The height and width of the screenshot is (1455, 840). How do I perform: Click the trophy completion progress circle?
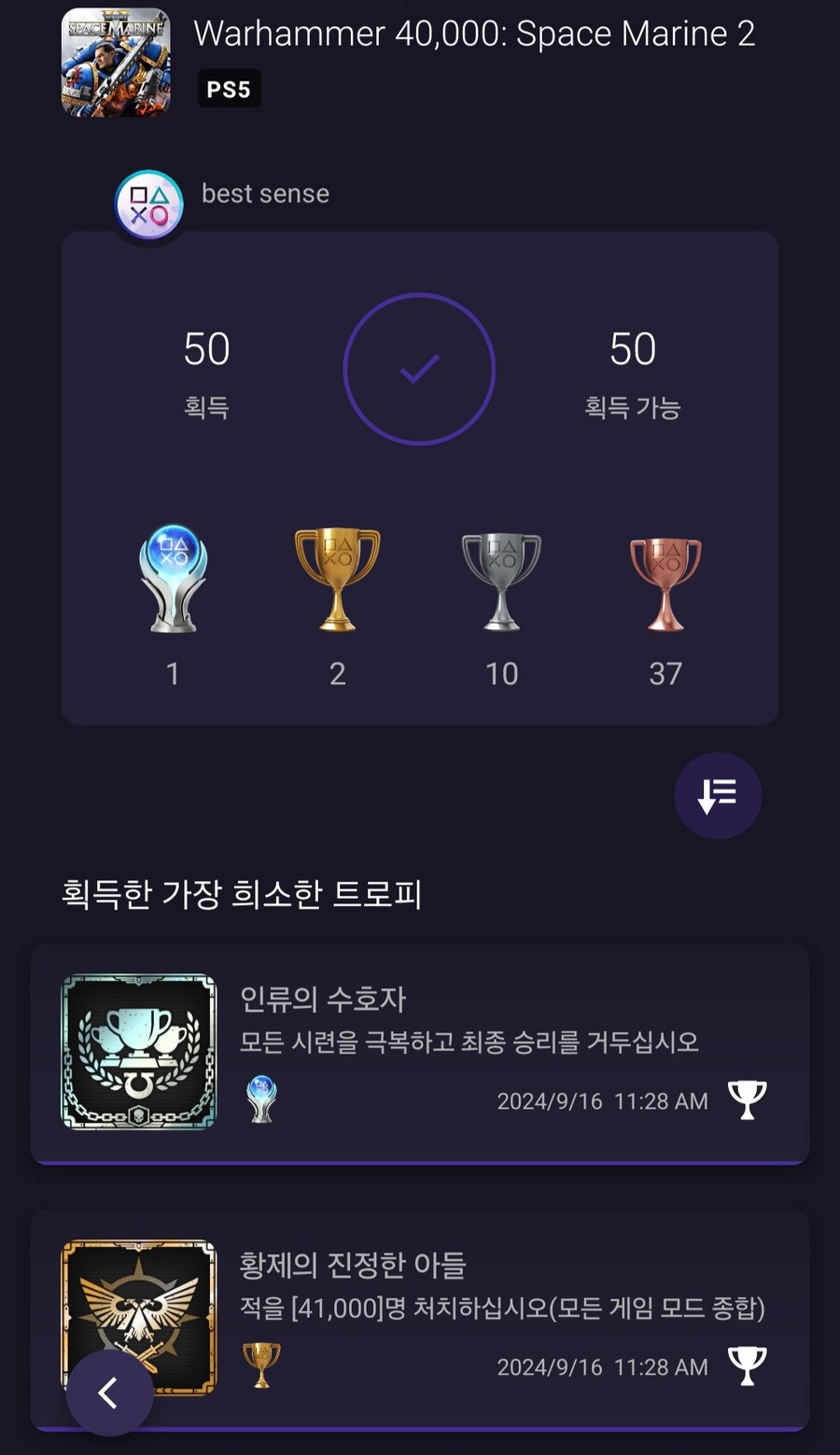tap(419, 368)
